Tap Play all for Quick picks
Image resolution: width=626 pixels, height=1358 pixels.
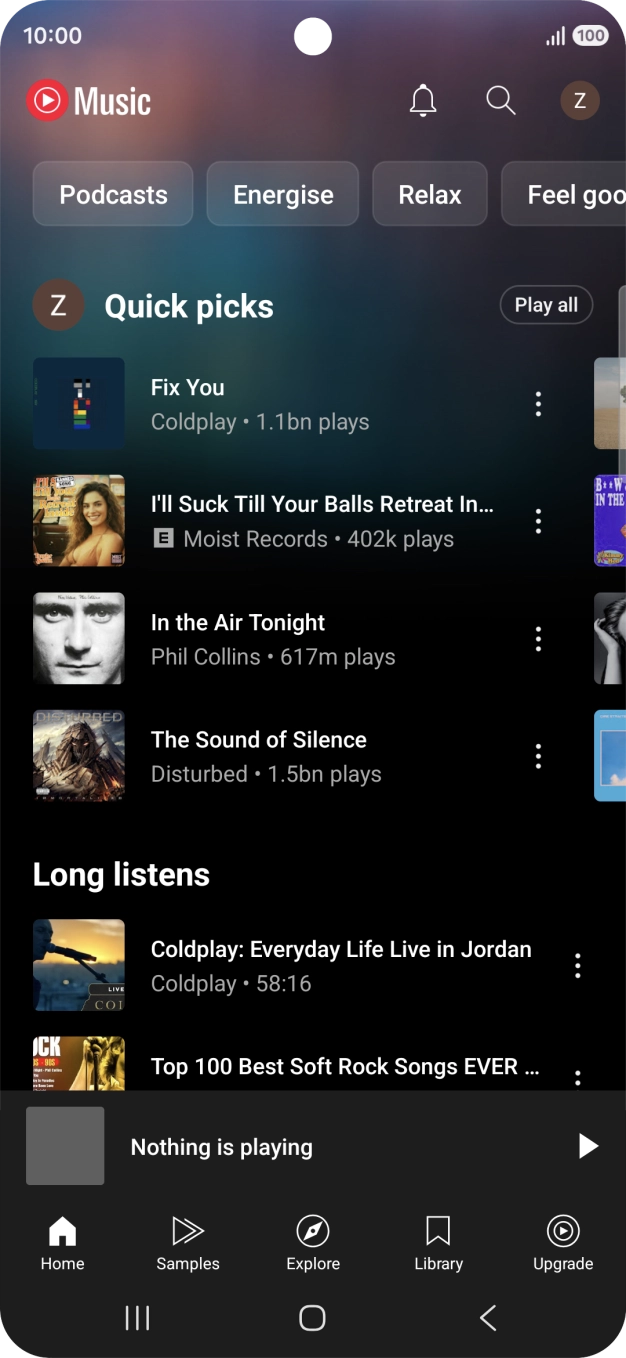546,305
